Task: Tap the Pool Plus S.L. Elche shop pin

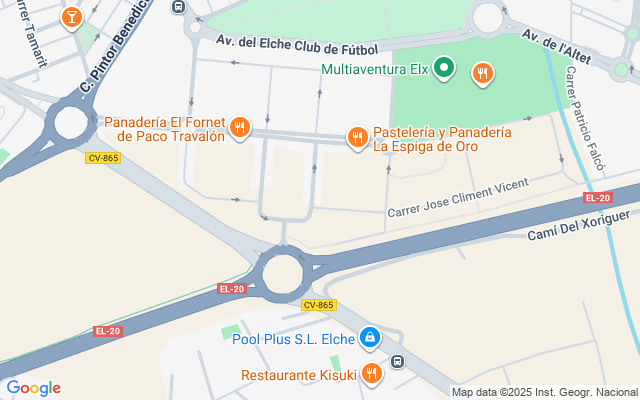Action: (x=370, y=339)
